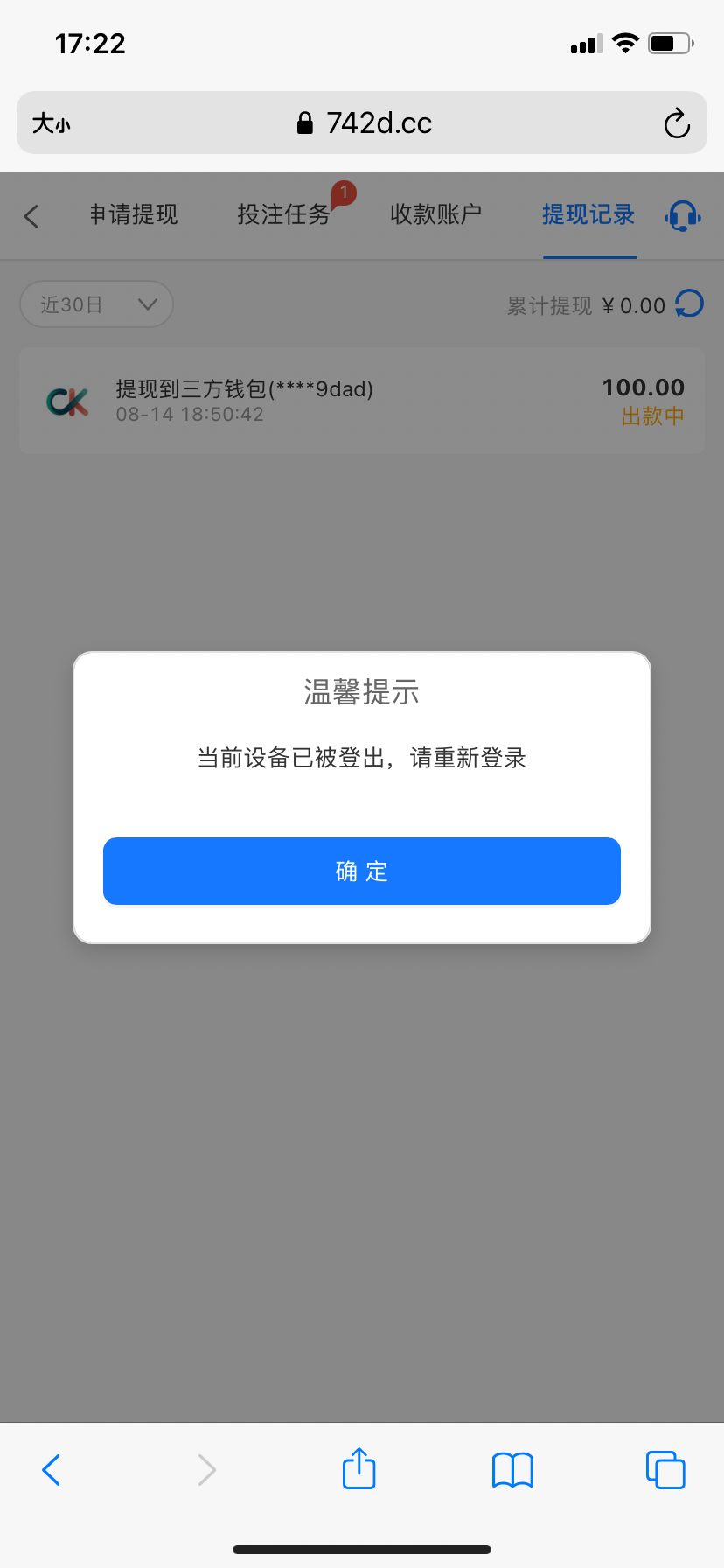Open the 大小 text size menu
Screen dimensions: 724x1568
pyautogui.click(x=51, y=123)
